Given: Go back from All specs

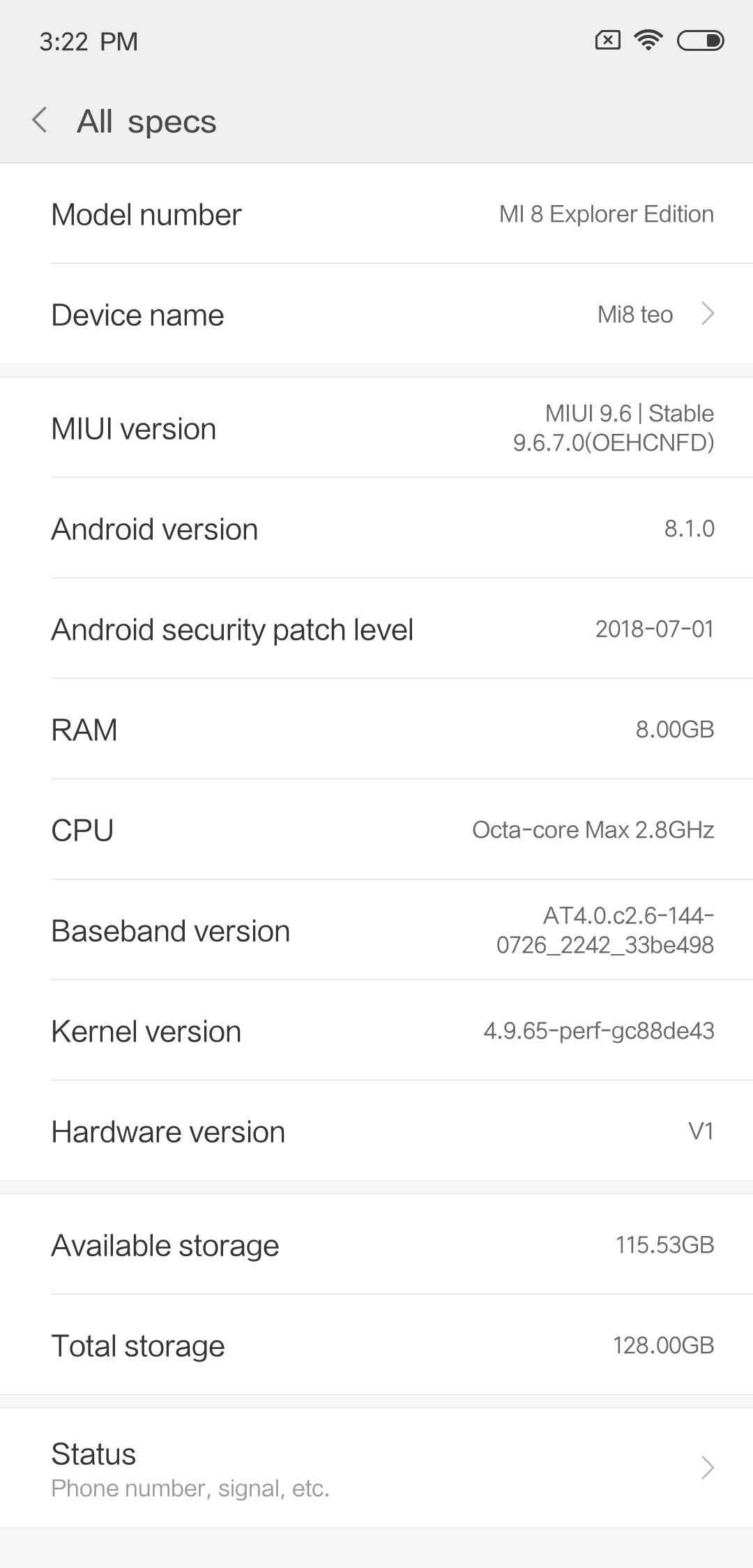Looking at the screenshot, I should click(40, 121).
